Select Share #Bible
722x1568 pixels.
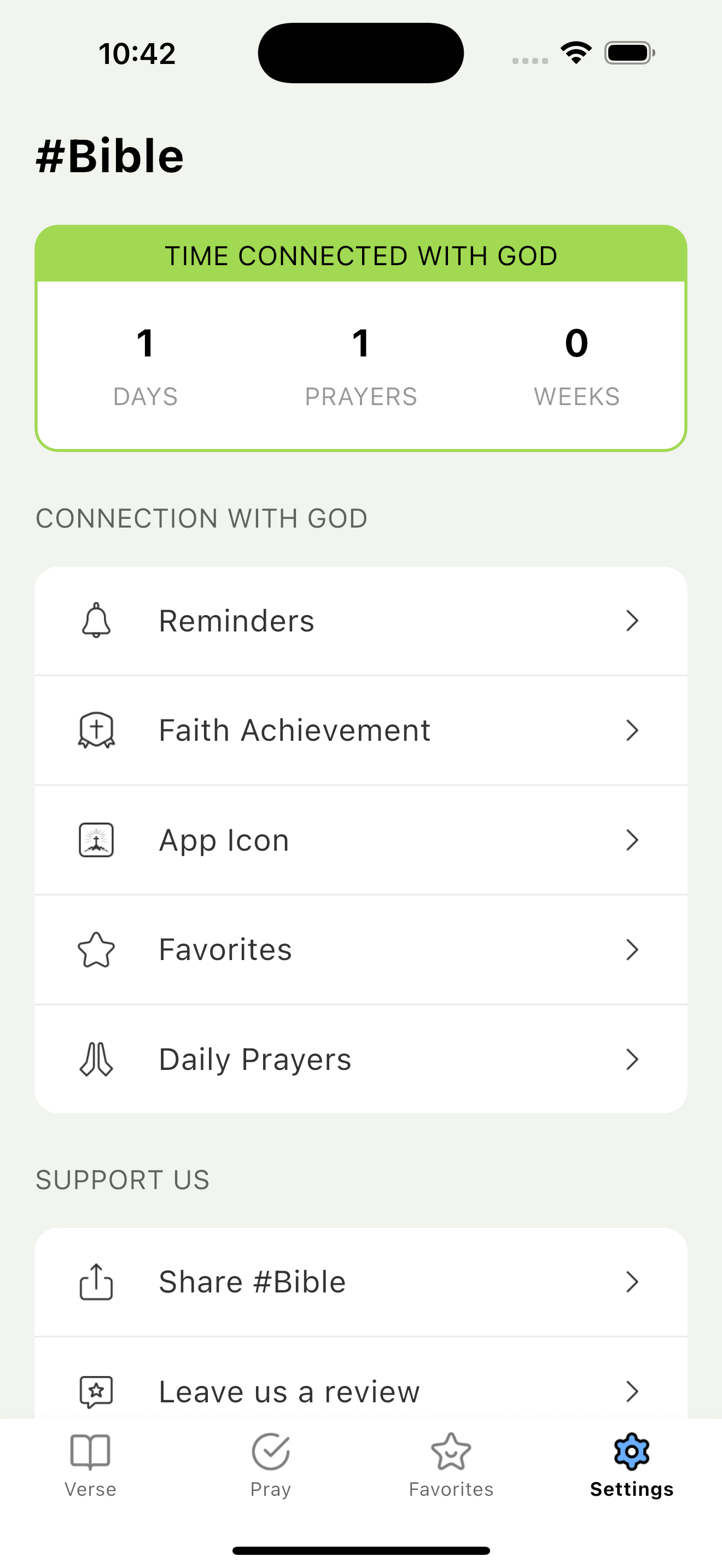pos(360,1282)
